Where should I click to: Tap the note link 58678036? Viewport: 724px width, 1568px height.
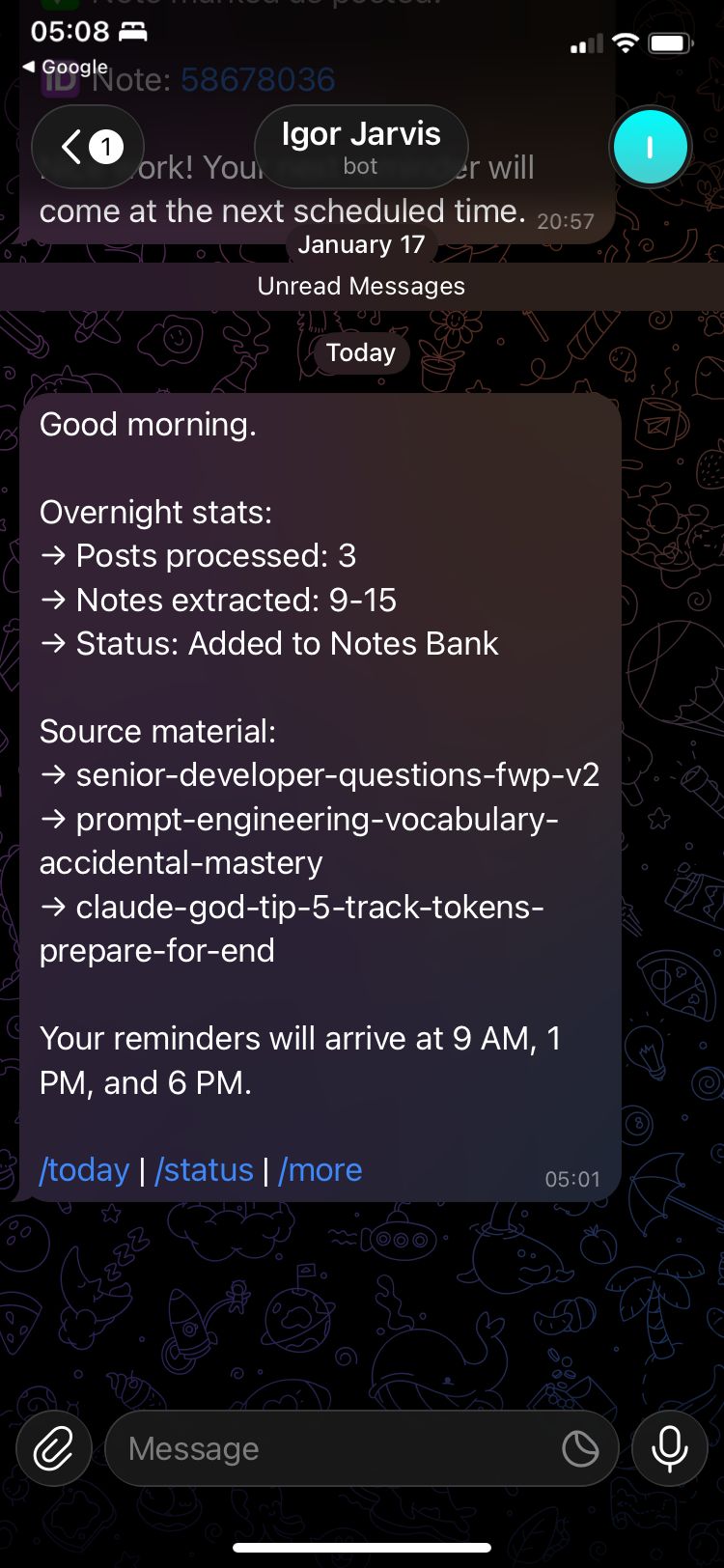click(x=258, y=81)
